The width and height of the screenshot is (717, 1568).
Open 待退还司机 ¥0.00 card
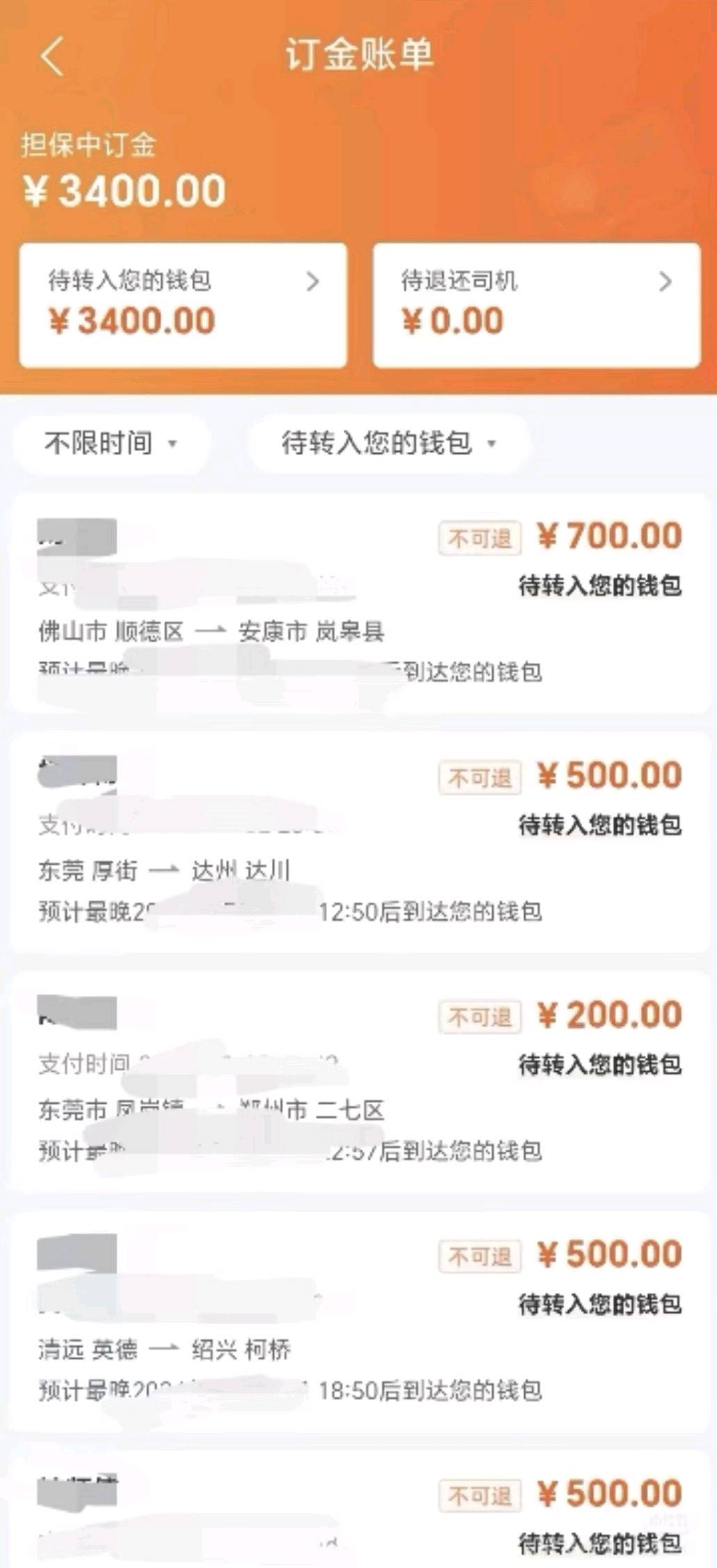pyautogui.click(x=536, y=305)
